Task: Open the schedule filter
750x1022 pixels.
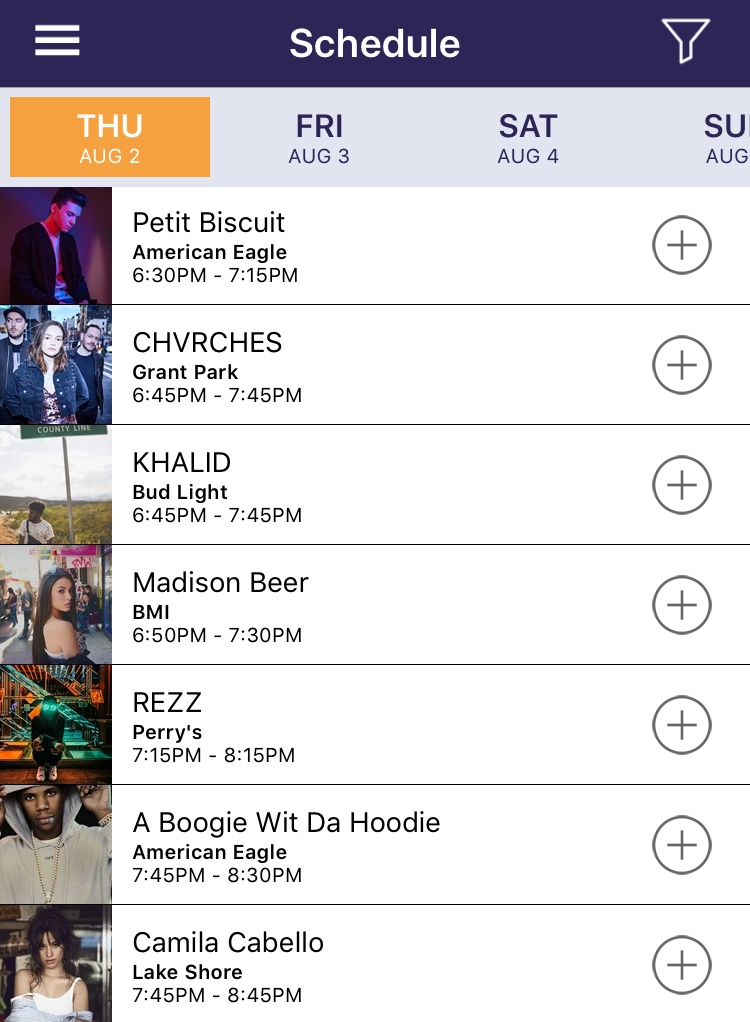Action: [x=685, y=41]
